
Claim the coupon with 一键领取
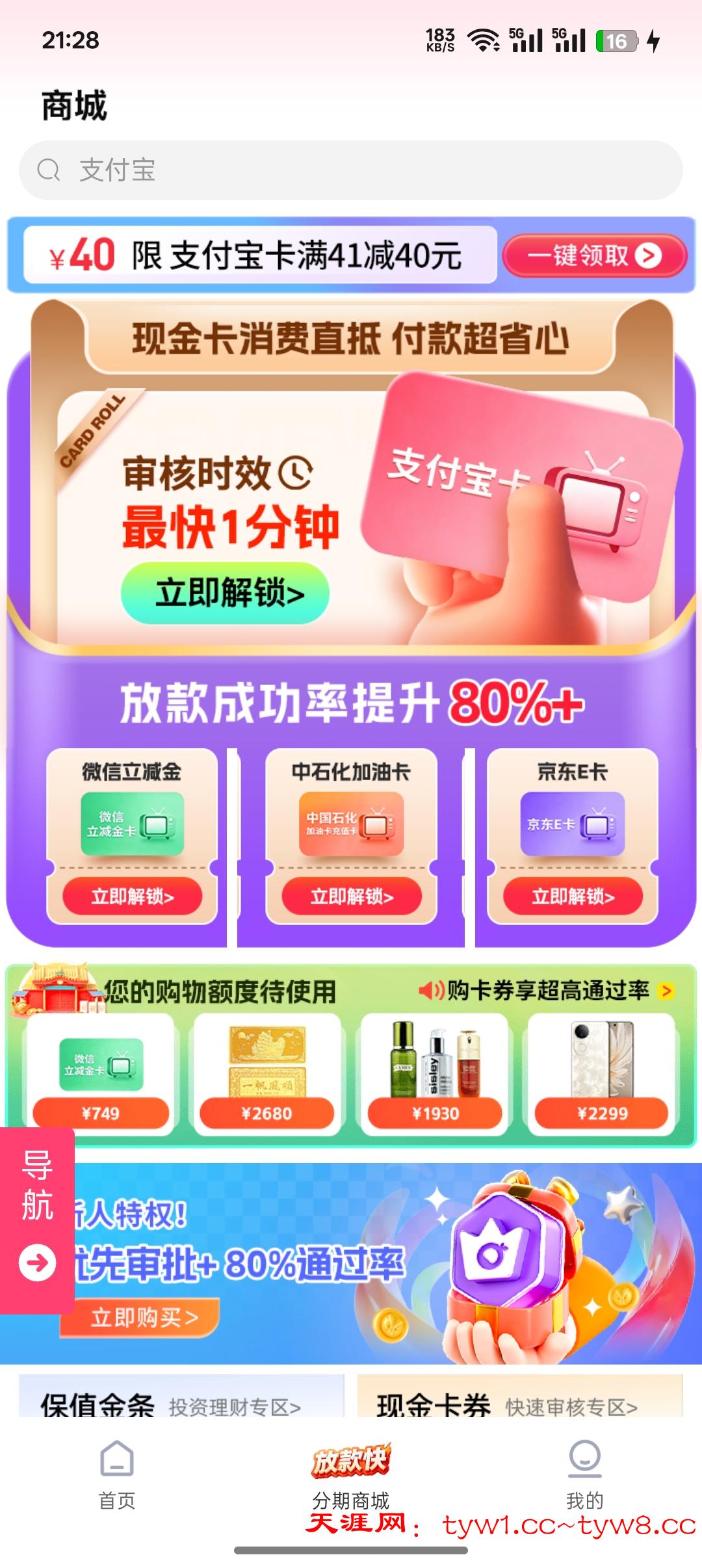pos(594,255)
